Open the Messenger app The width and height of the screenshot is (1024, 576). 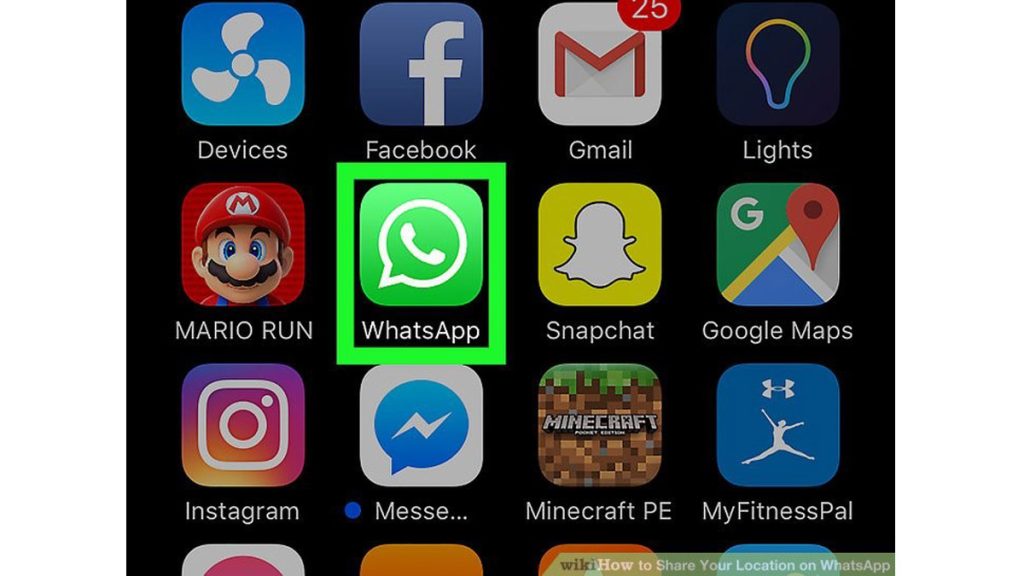(421, 424)
